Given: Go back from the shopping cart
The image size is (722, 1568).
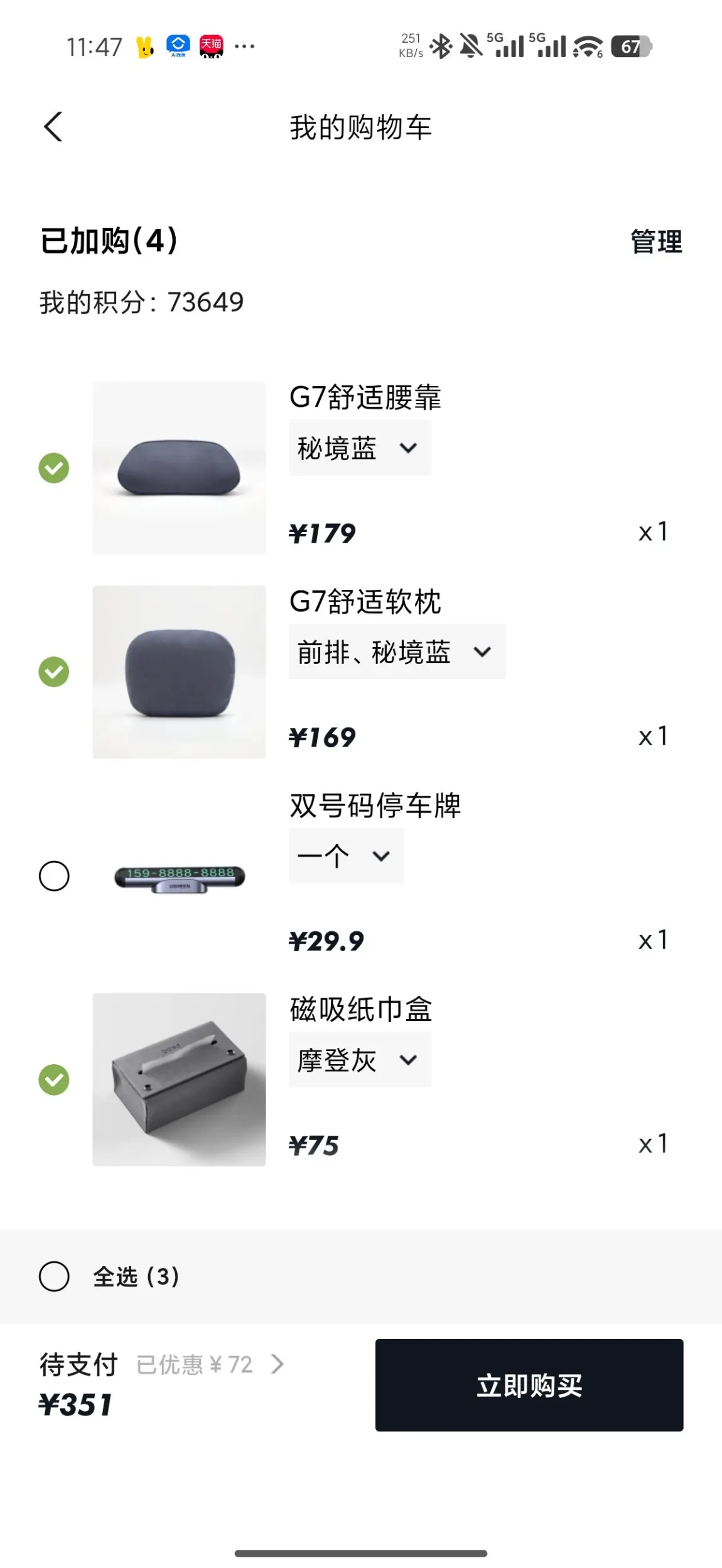Looking at the screenshot, I should click(x=53, y=127).
